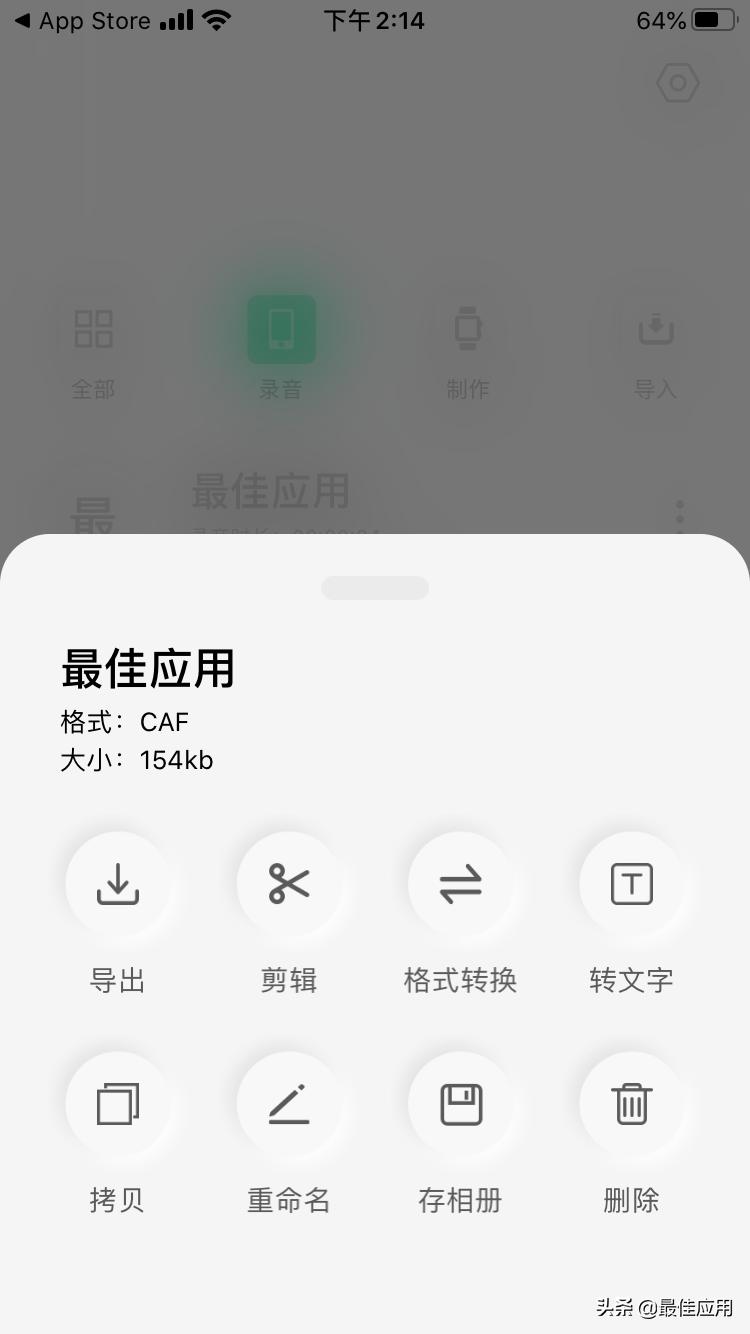Tap the 录音 recording phone icon
Screen dimensions: 750x1334
click(x=283, y=328)
